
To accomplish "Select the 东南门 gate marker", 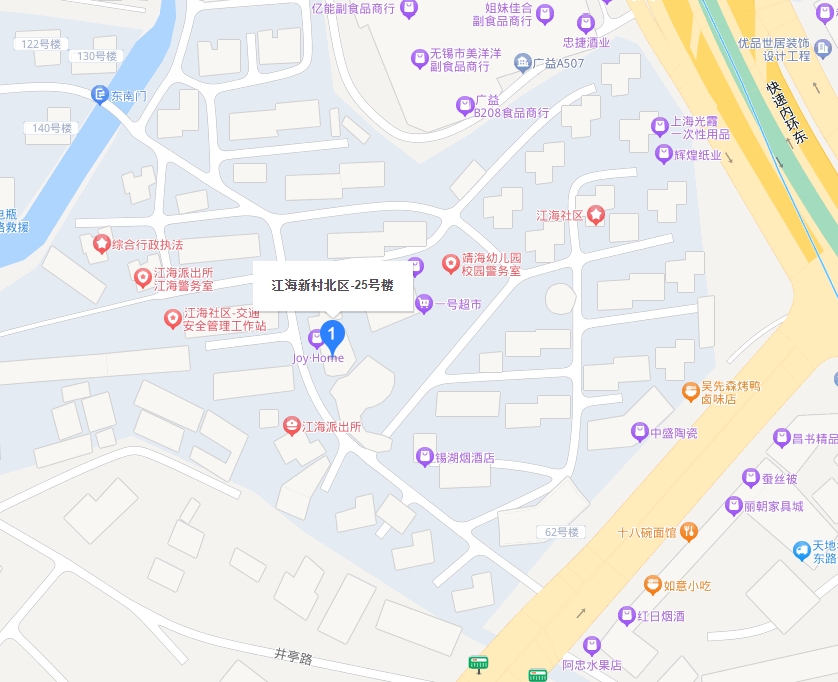I will pos(100,96).
